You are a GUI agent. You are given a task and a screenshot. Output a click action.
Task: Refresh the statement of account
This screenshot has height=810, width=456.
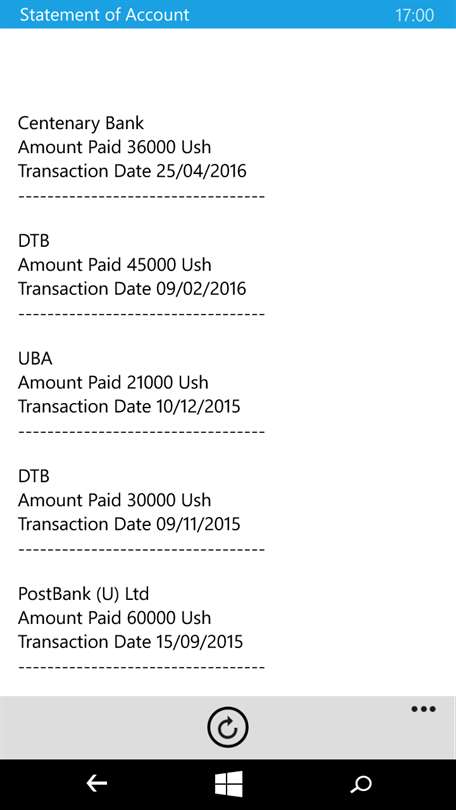pos(228,727)
